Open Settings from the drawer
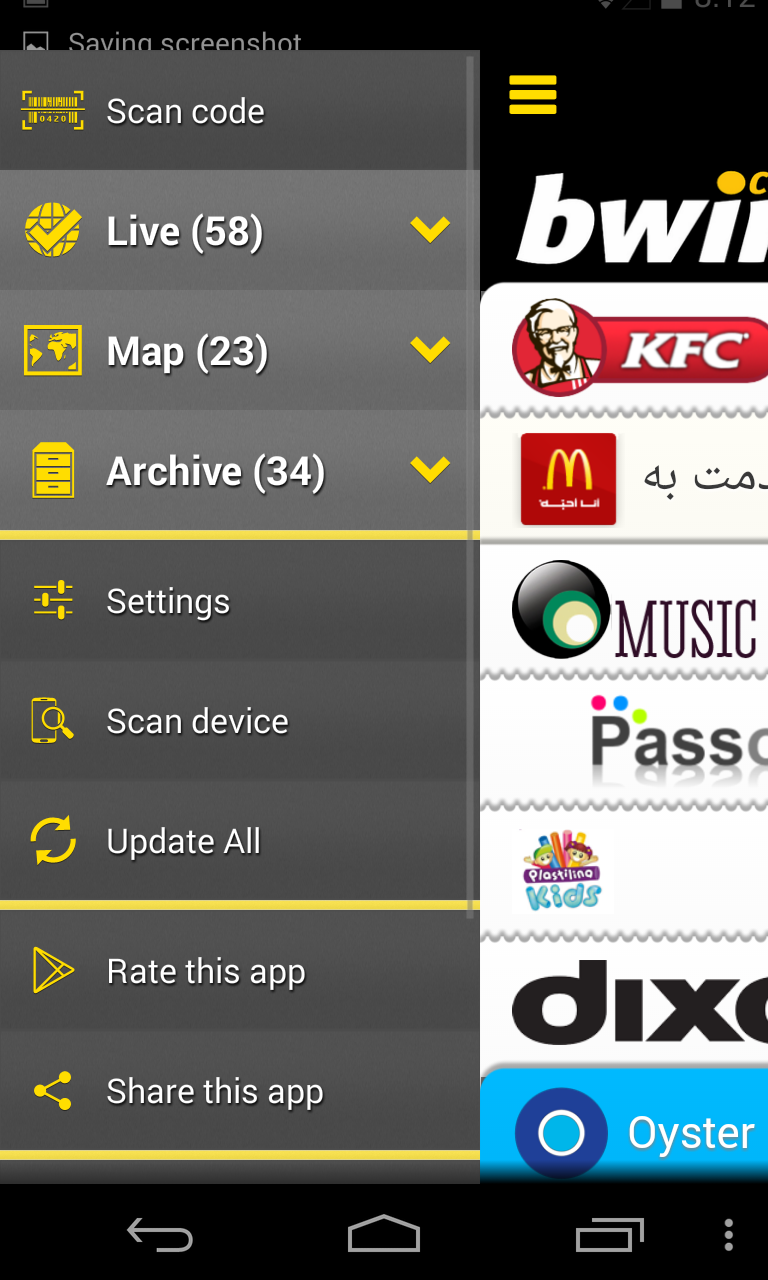This screenshot has width=768, height=1280. [x=168, y=601]
